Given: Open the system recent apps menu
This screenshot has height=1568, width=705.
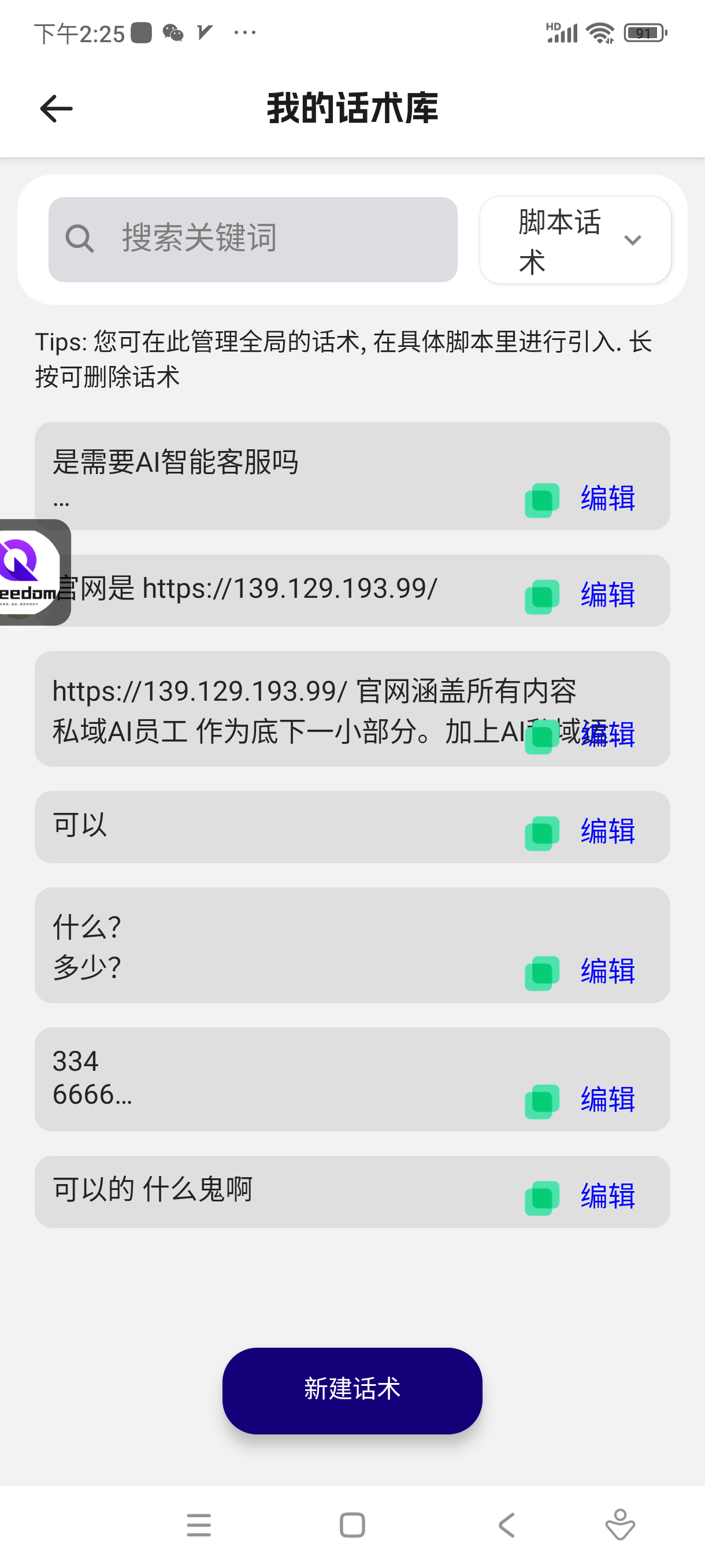Looking at the screenshot, I should pos(198,1525).
